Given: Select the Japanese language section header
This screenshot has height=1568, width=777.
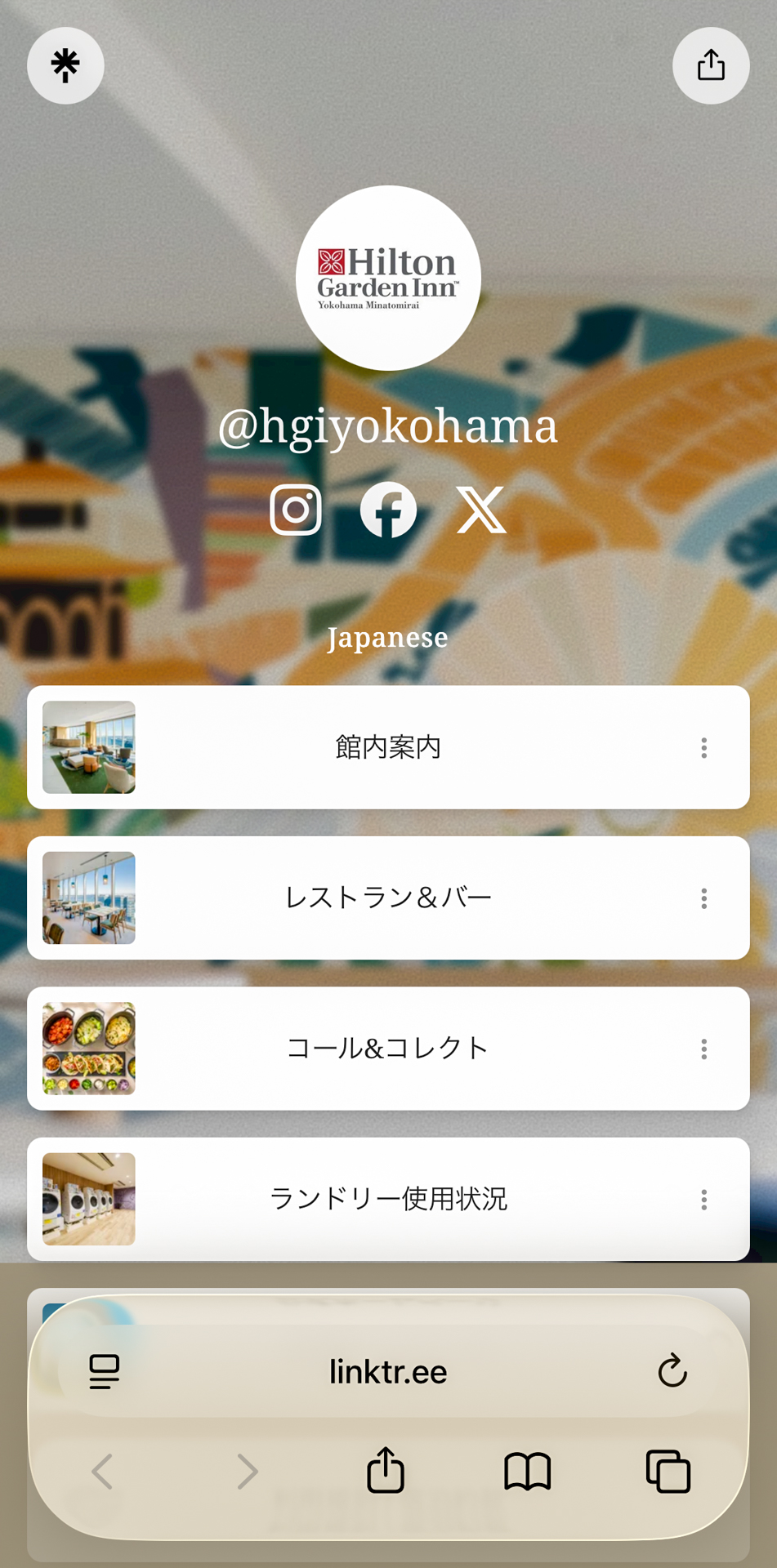Looking at the screenshot, I should [x=388, y=638].
